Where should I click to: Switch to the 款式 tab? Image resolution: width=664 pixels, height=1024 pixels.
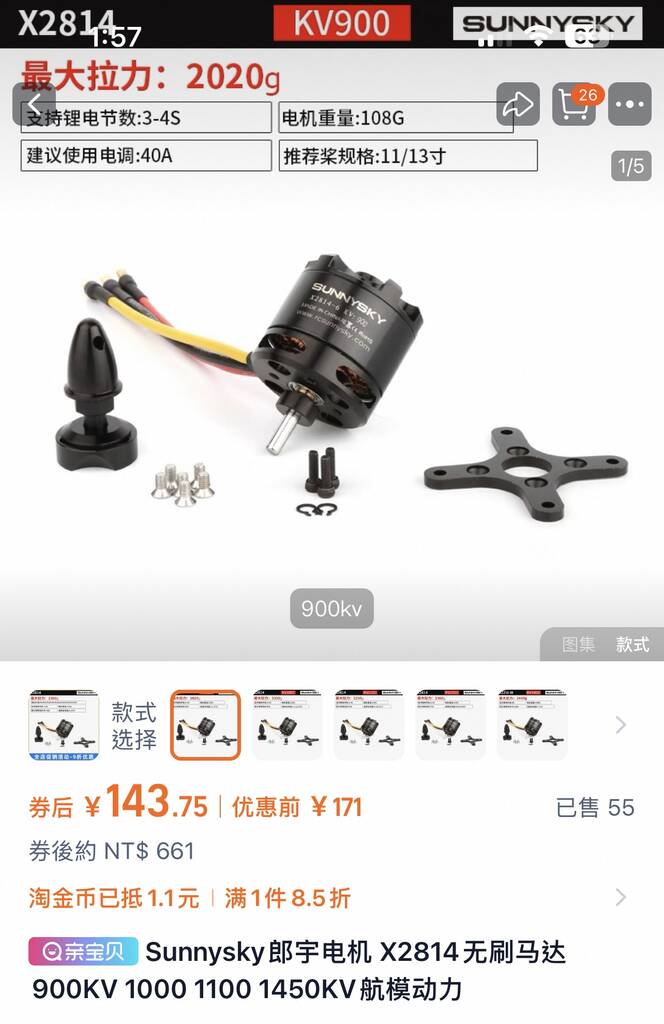coord(632,645)
